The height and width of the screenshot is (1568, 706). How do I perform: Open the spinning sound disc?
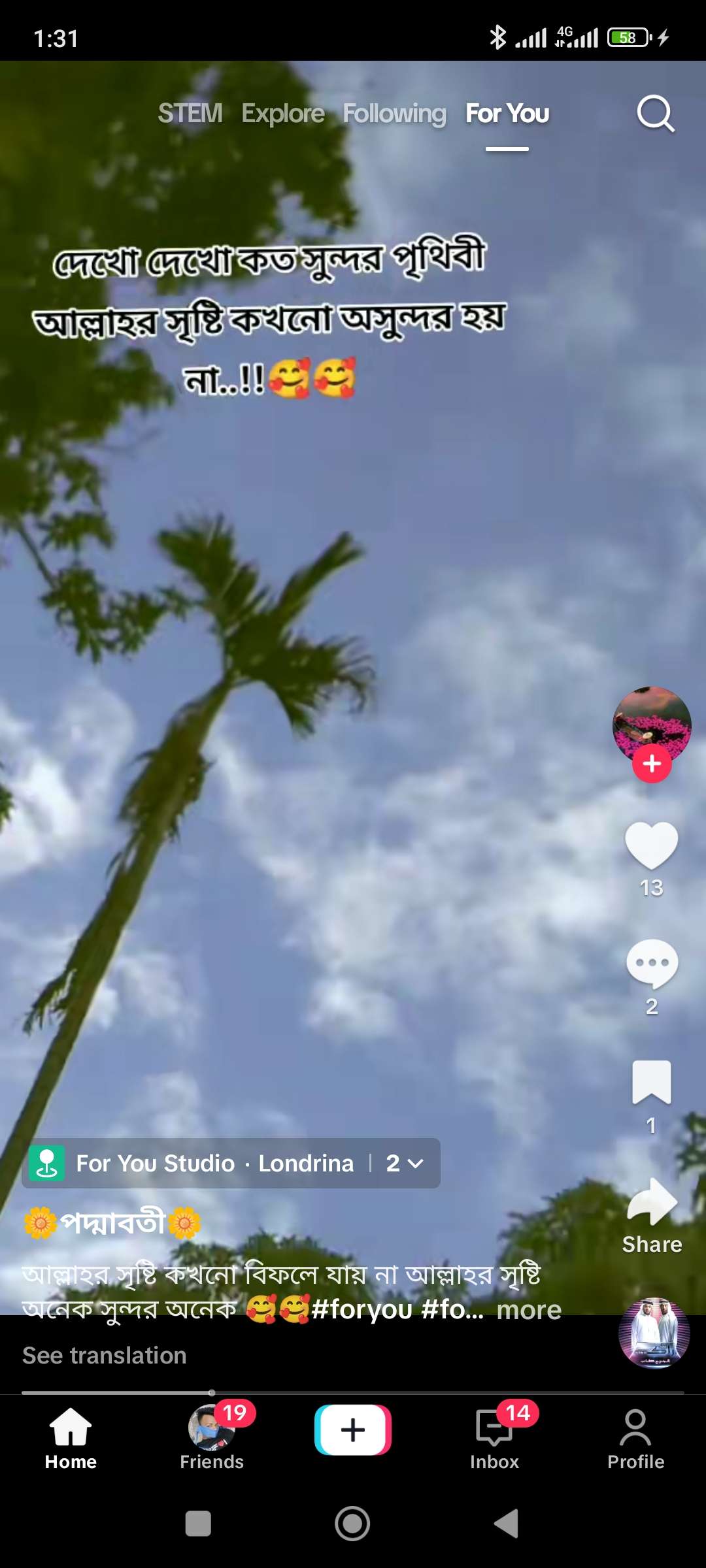(x=654, y=1333)
